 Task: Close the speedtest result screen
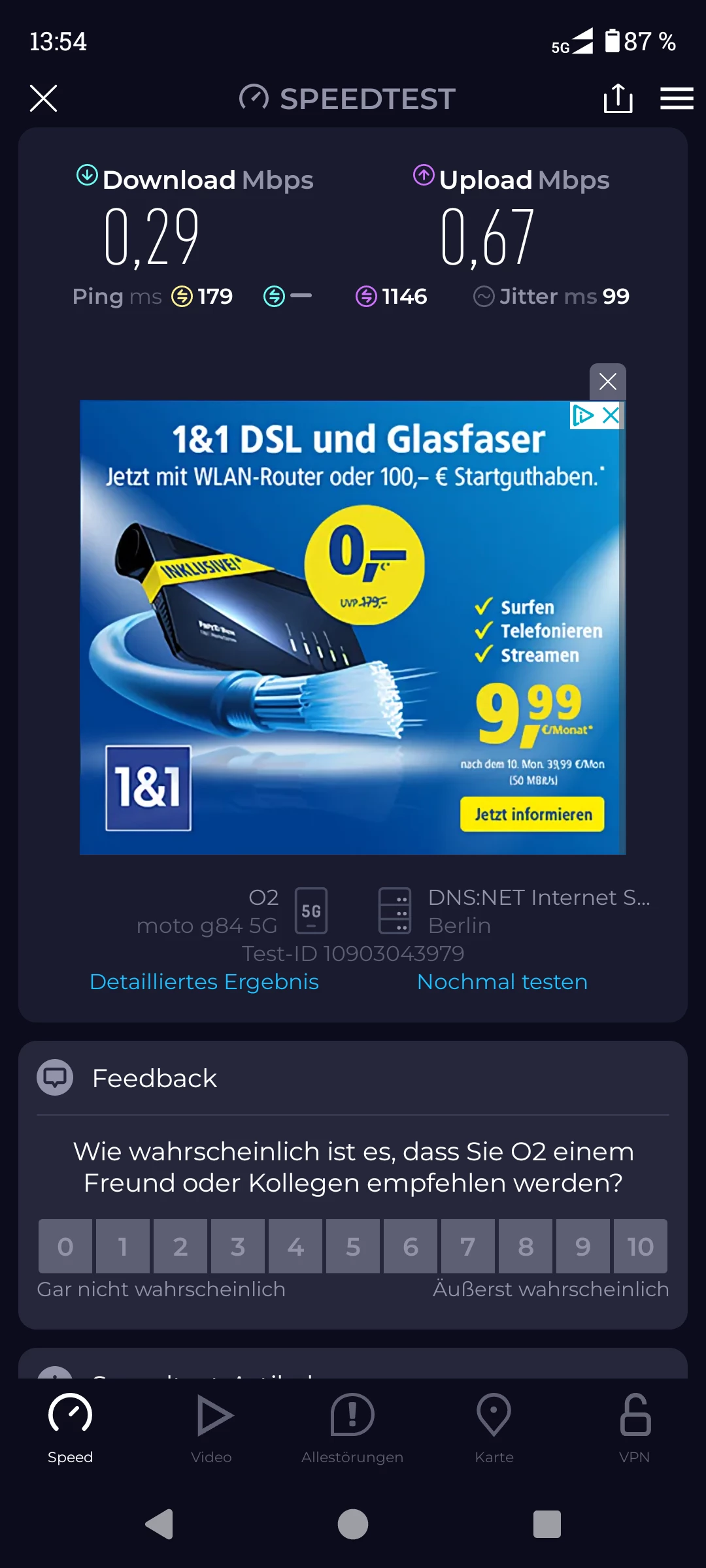click(x=43, y=99)
